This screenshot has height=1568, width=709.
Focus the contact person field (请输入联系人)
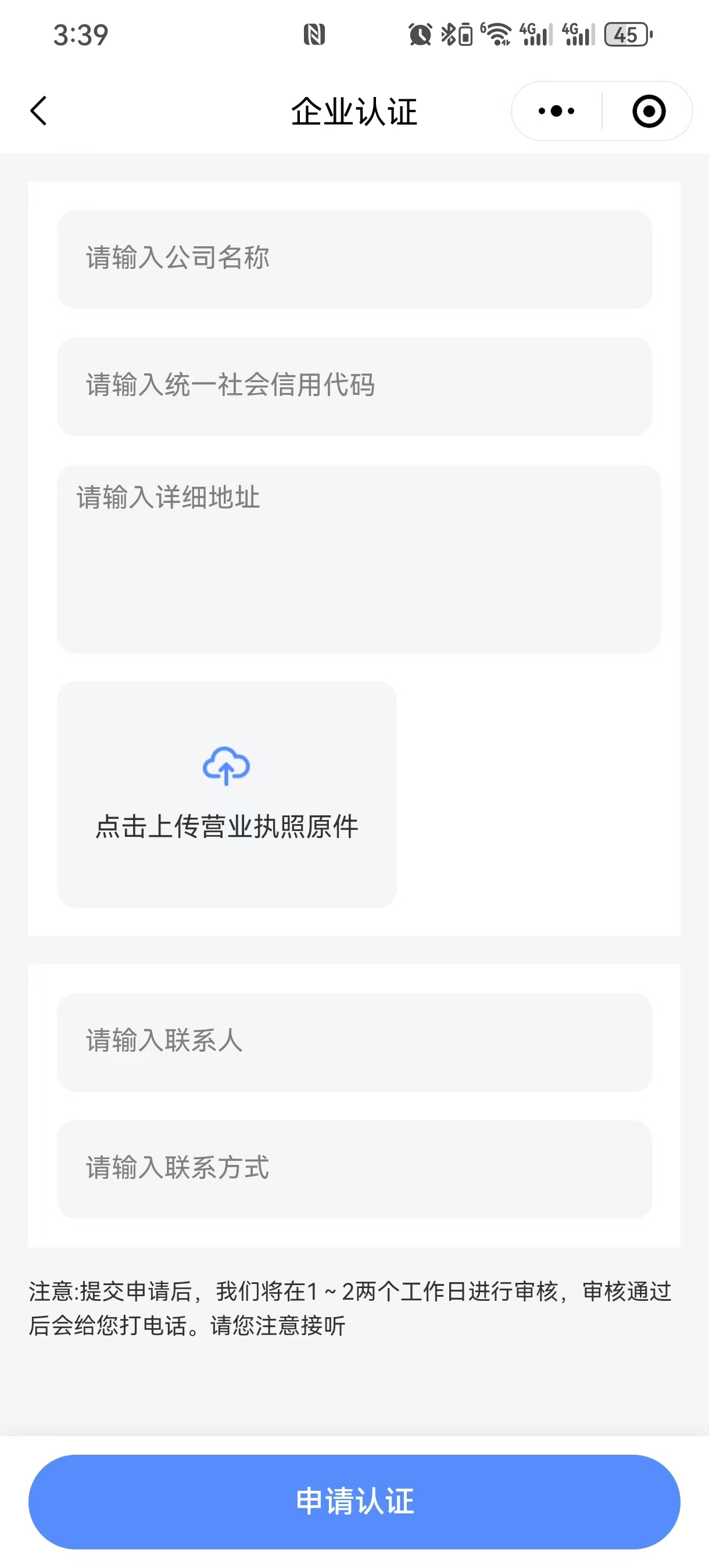pyautogui.click(x=354, y=1042)
